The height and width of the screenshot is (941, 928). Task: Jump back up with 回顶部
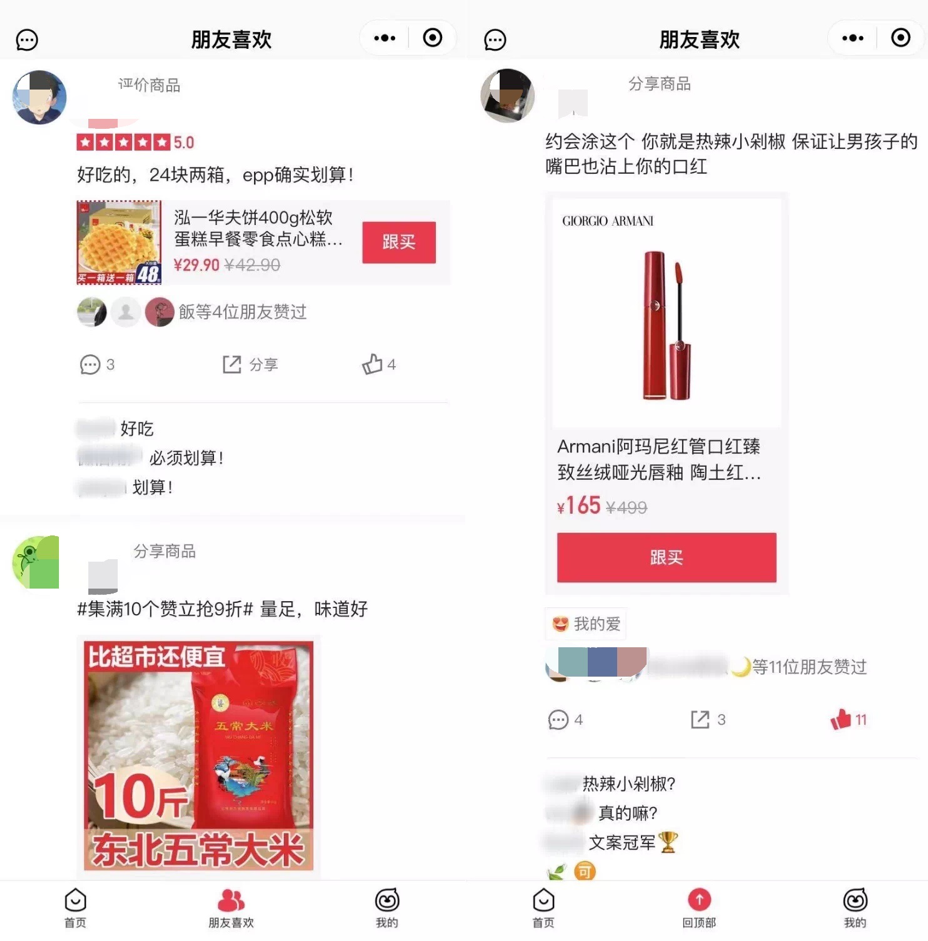[x=698, y=908]
